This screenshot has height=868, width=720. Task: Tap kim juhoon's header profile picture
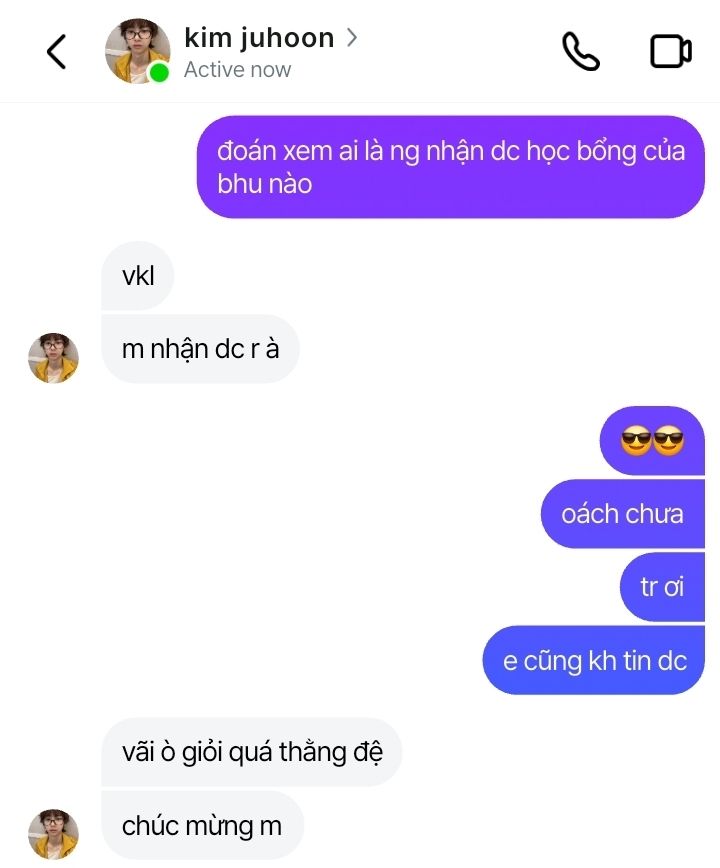pyautogui.click(x=137, y=51)
